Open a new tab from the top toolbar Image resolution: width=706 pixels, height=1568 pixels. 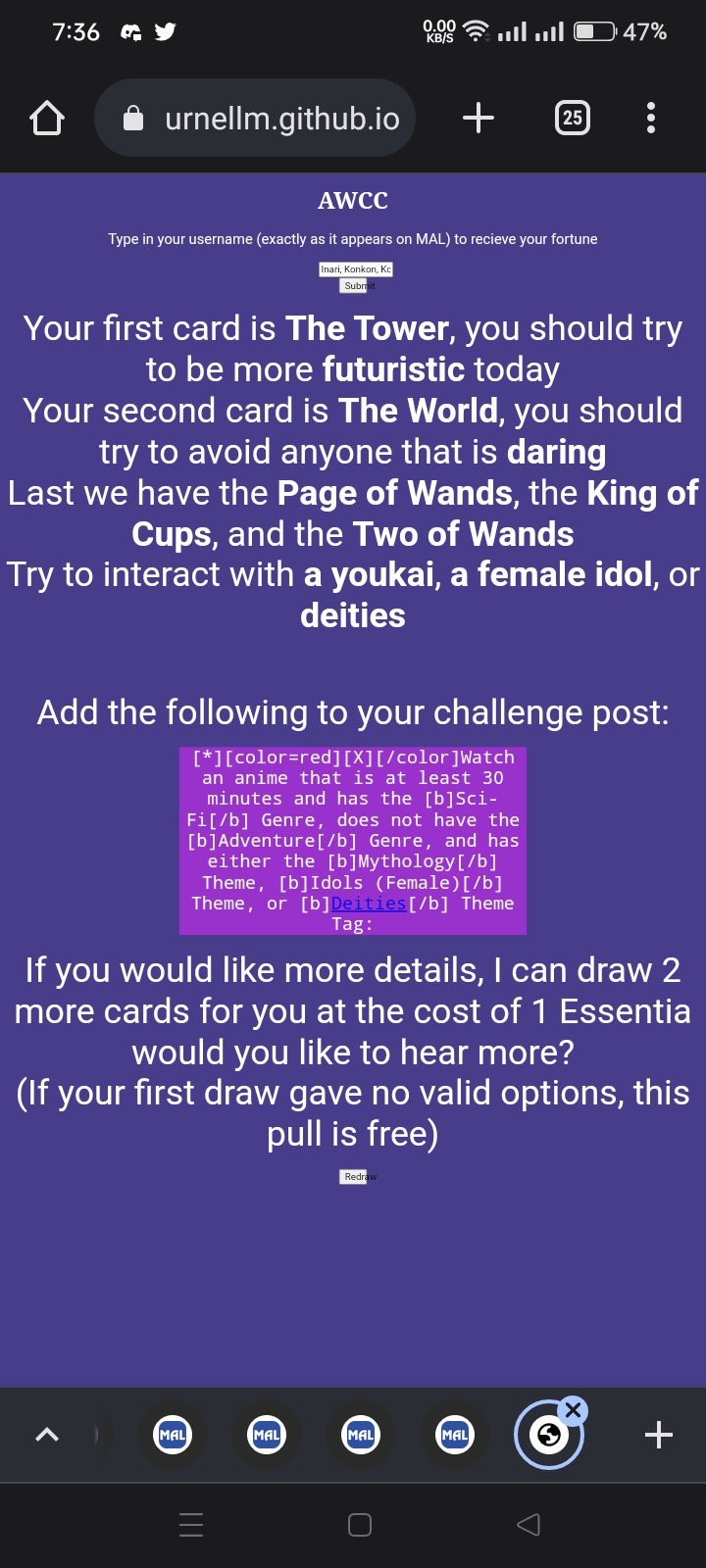point(479,119)
